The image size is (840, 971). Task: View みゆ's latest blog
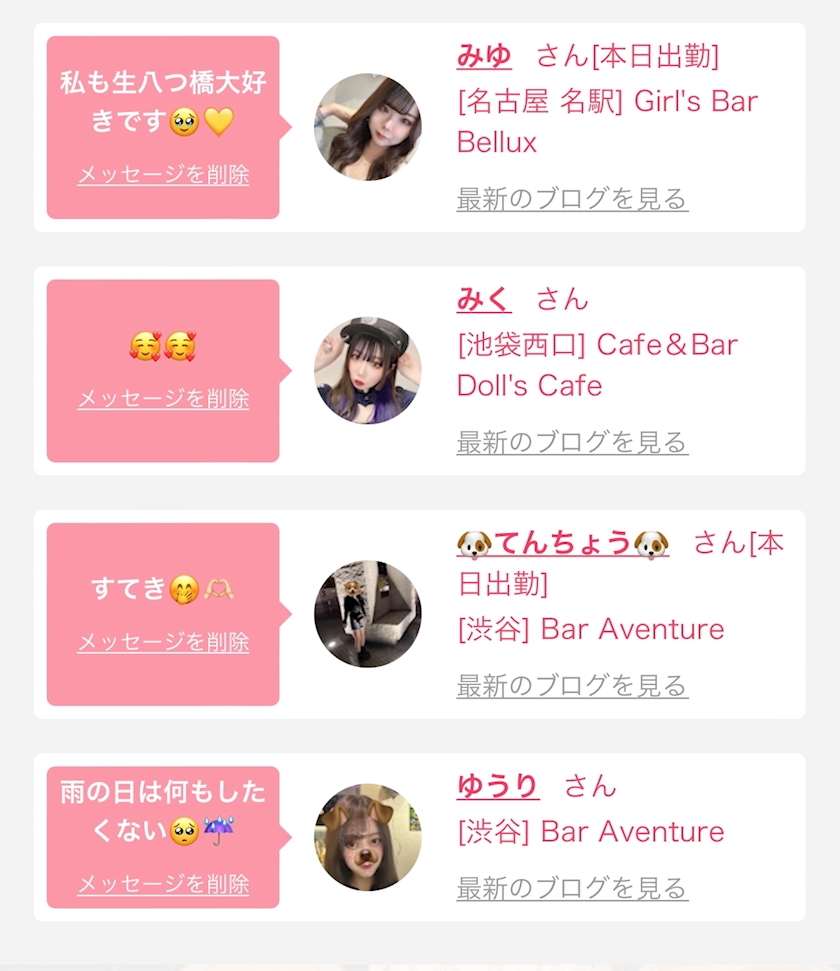click(x=572, y=199)
